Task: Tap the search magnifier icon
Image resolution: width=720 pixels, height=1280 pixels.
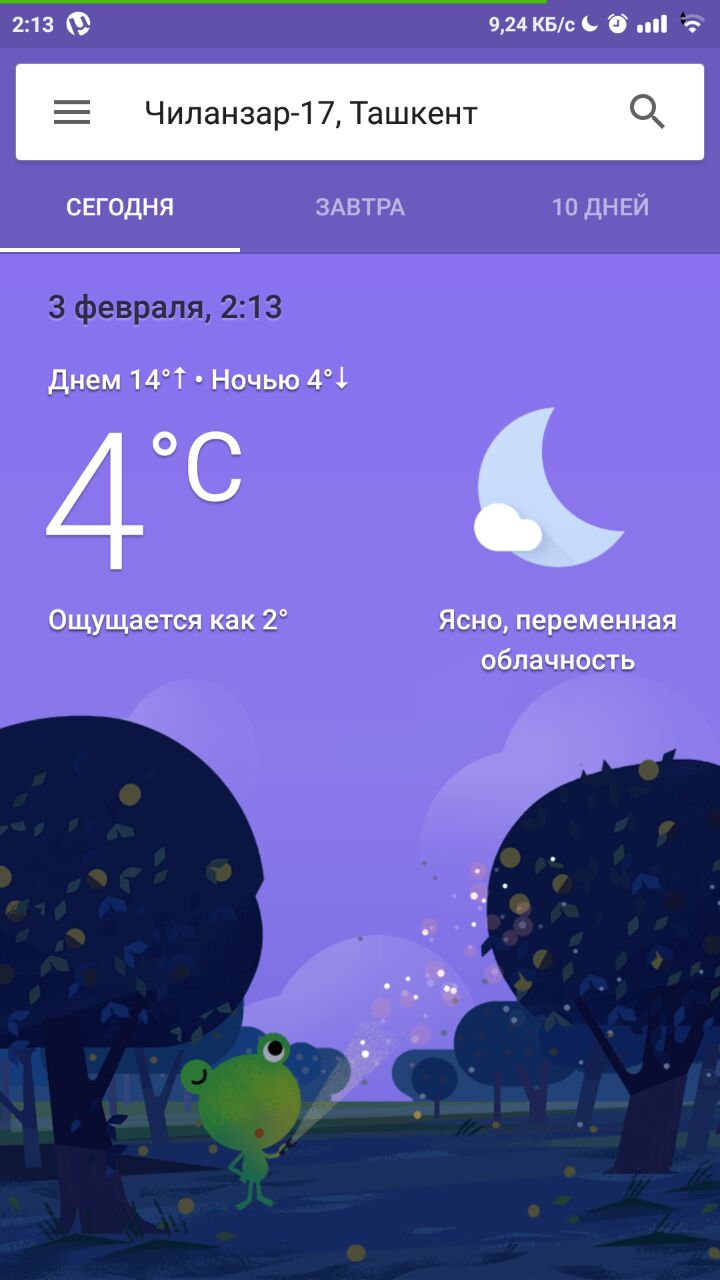Action: (x=647, y=113)
